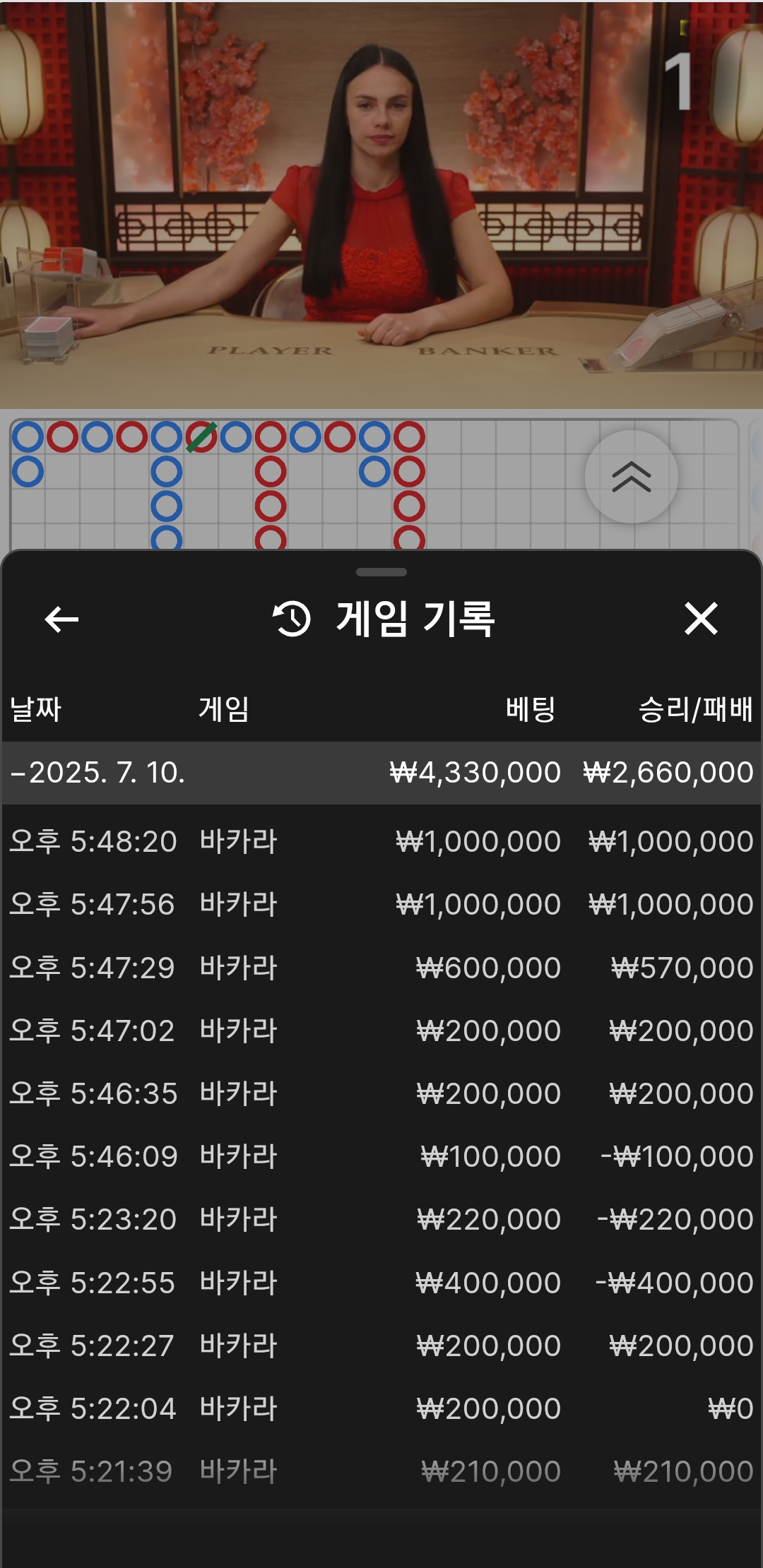The image size is (763, 1568).
Task: Open the 오후 5:21:39 바카라 record
Action: [381, 1471]
